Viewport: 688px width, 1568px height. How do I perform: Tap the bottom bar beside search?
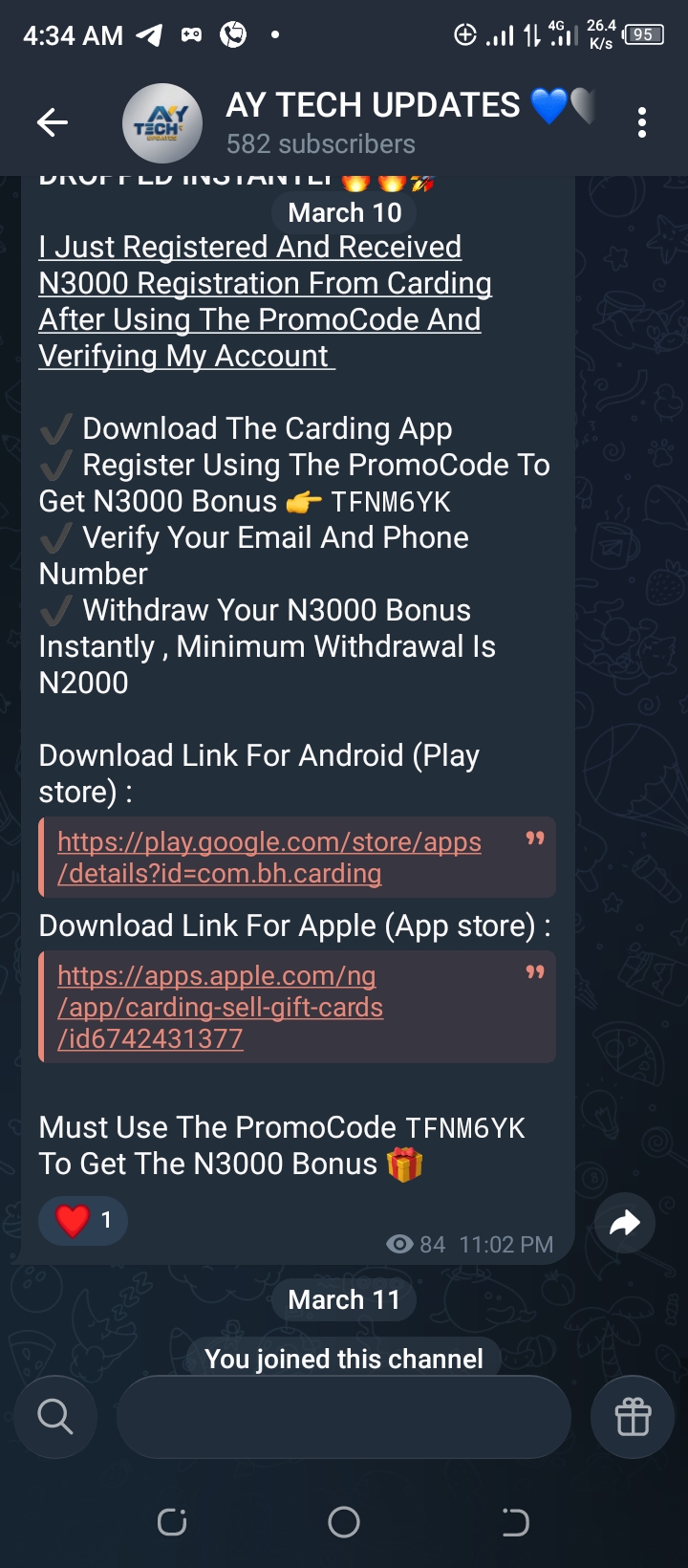point(344,1416)
